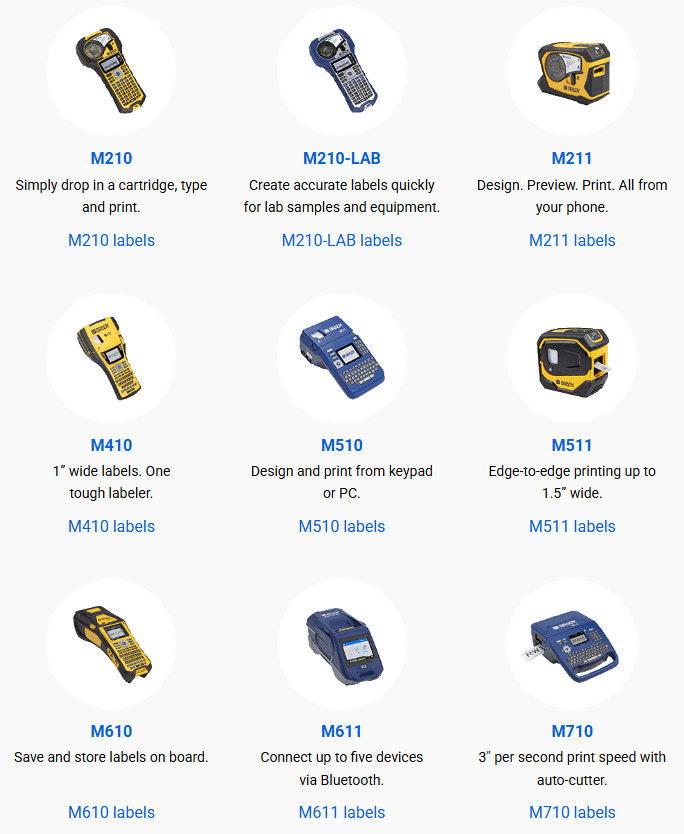Image resolution: width=684 pixels, height=834 pixels.
Task: View M211 labels
Action: coord(572,240)
